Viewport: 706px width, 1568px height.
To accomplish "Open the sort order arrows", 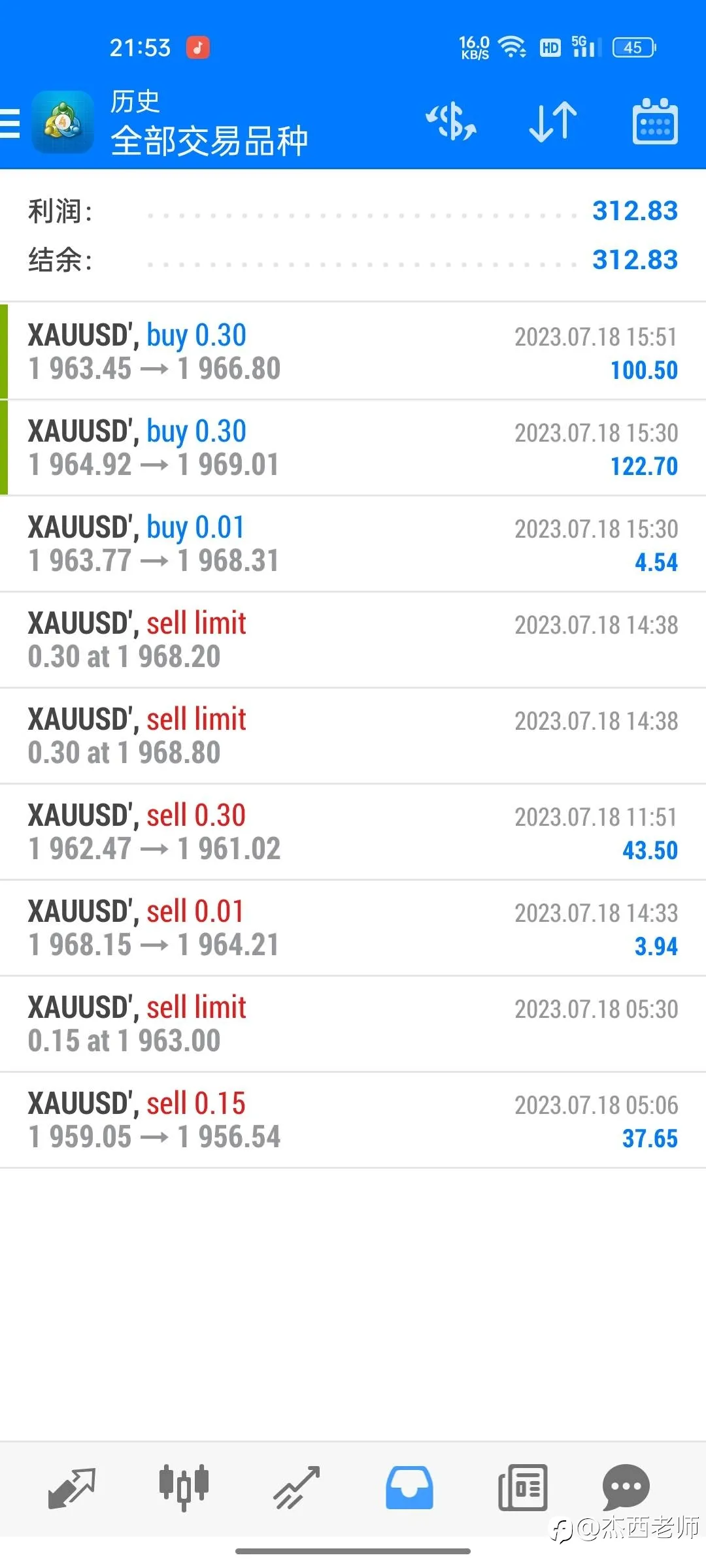I will point(553,122).
